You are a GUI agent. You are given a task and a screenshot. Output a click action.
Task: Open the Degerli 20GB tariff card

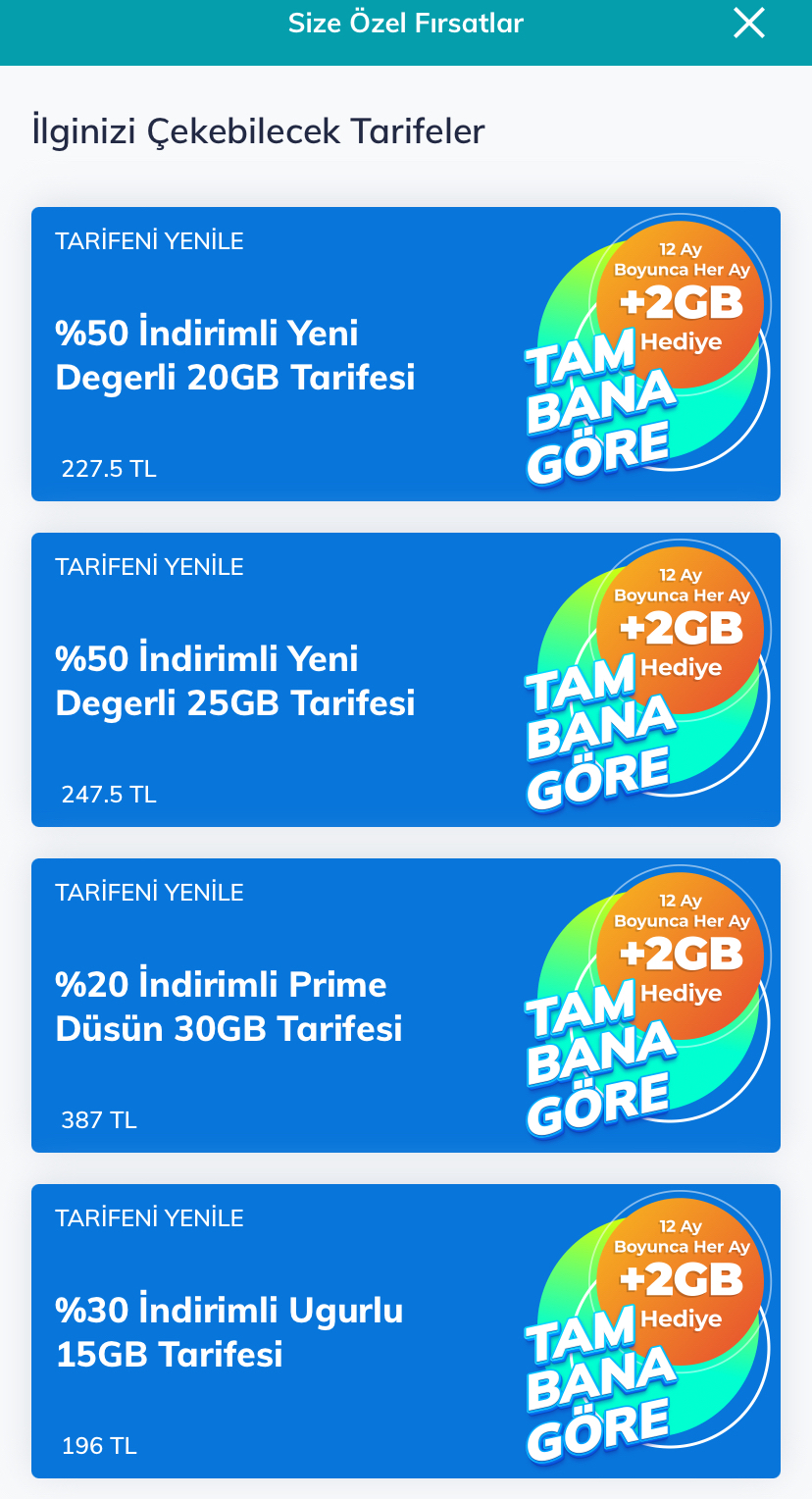406,354
